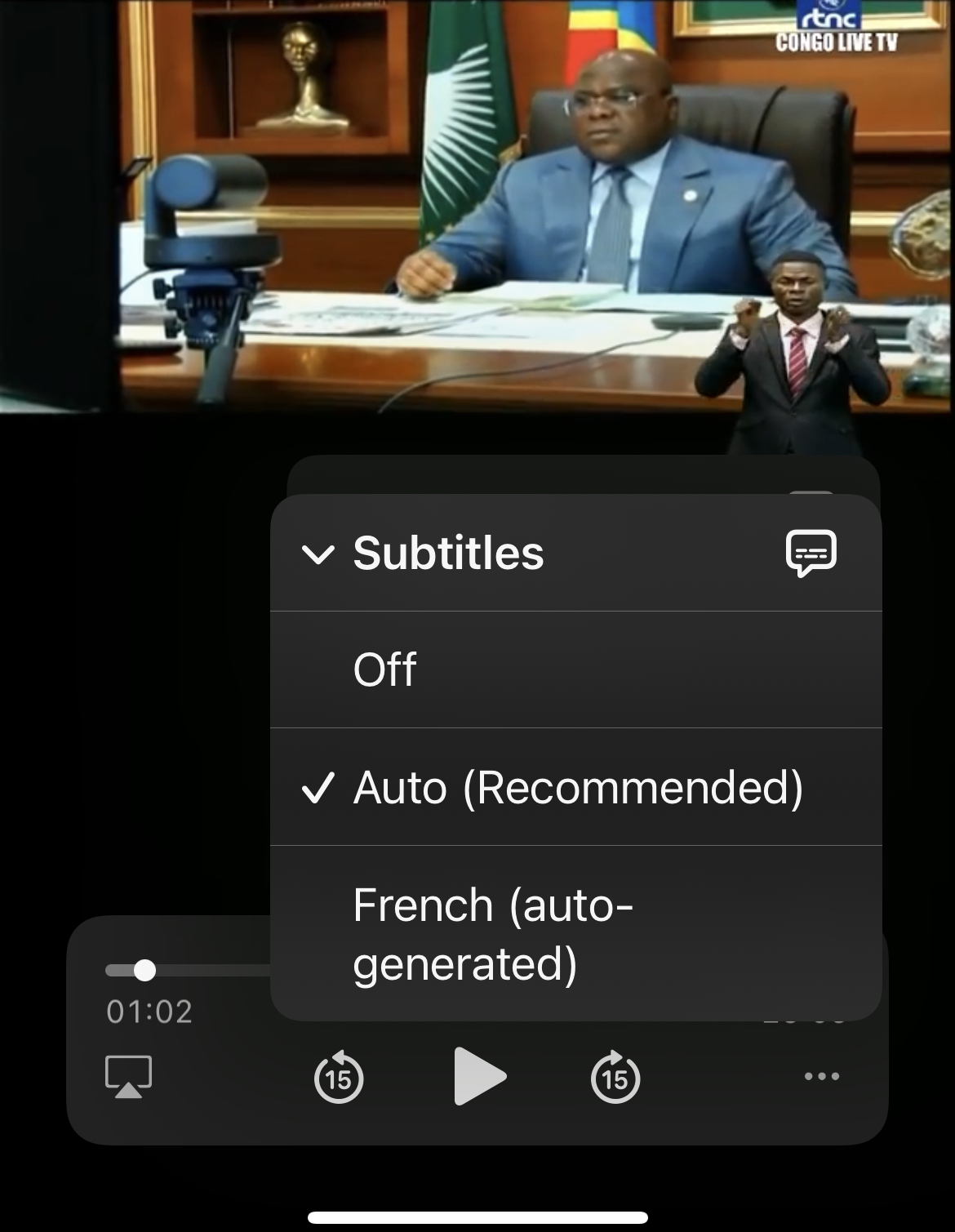Image resolution: width=955 pixels, height=1232 pixels.
Task: Skip forward 15 seconds
Action: coord(615,1077)
